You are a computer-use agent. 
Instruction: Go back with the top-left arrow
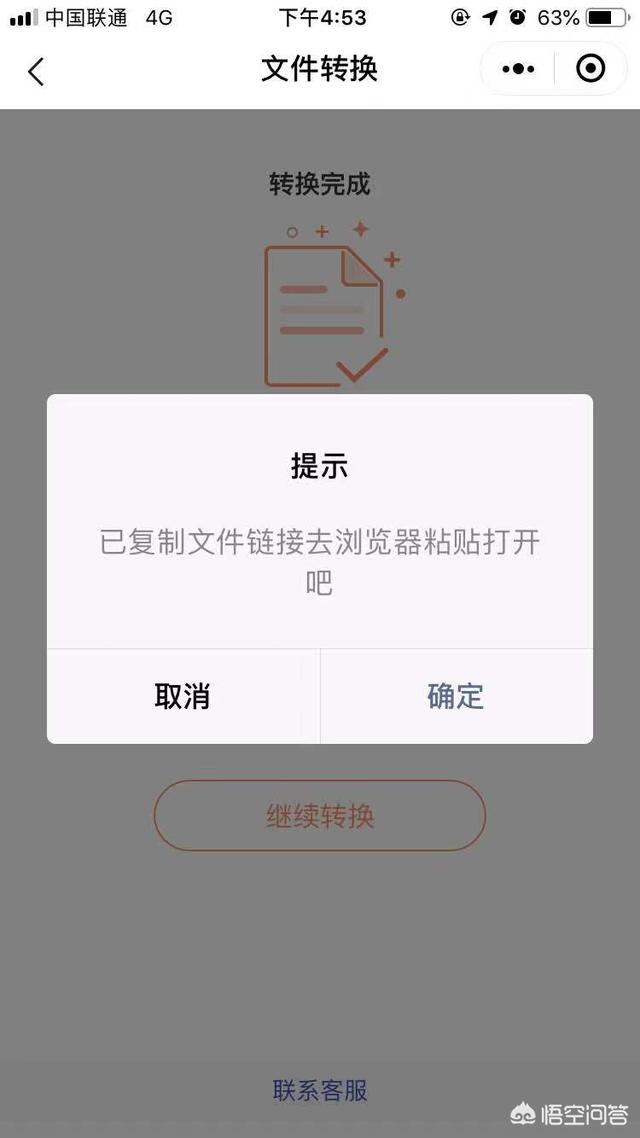click(36, 70)
